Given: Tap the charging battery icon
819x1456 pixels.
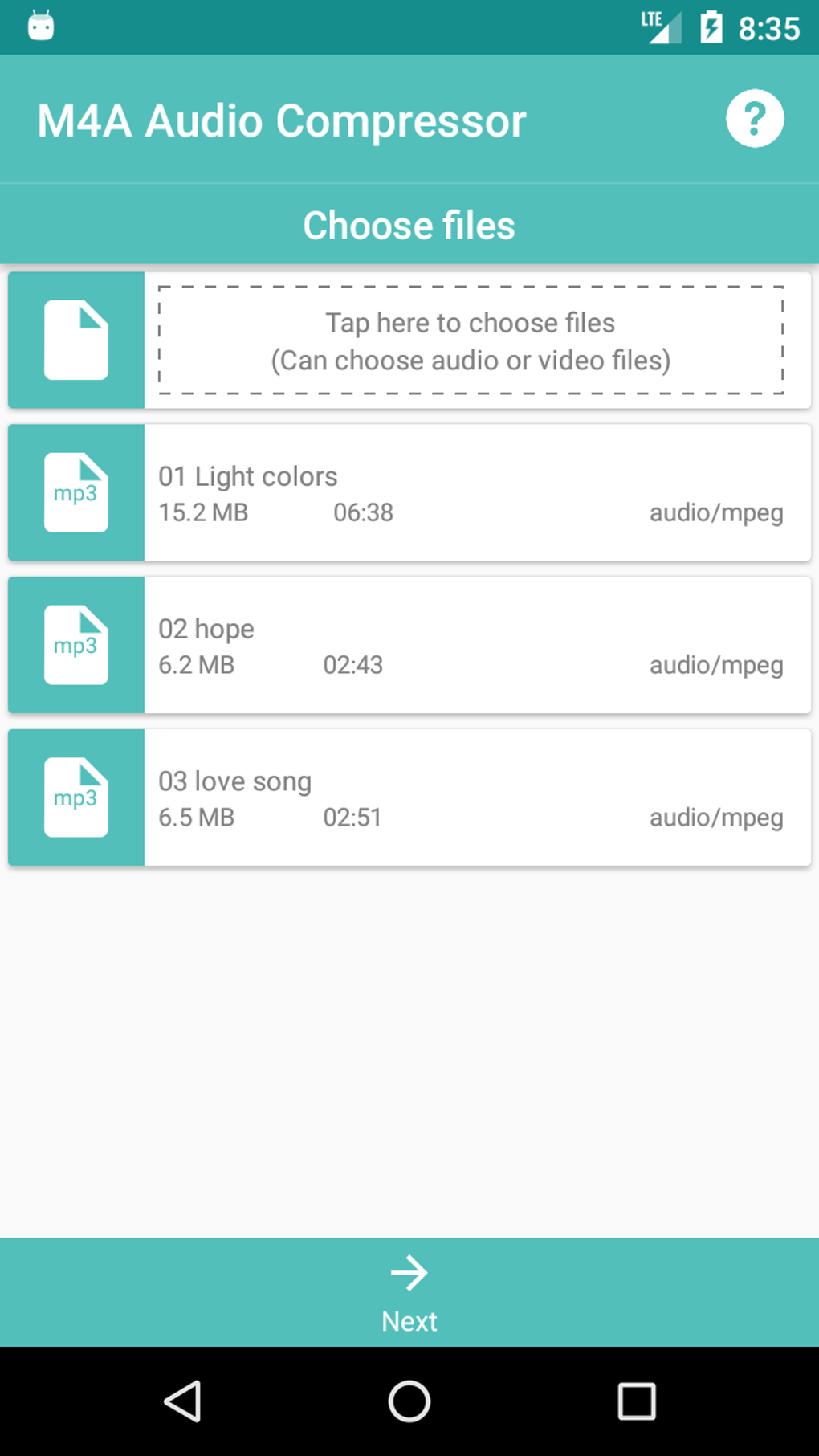Looking at the screenshot, I should (x=710, y=25).
